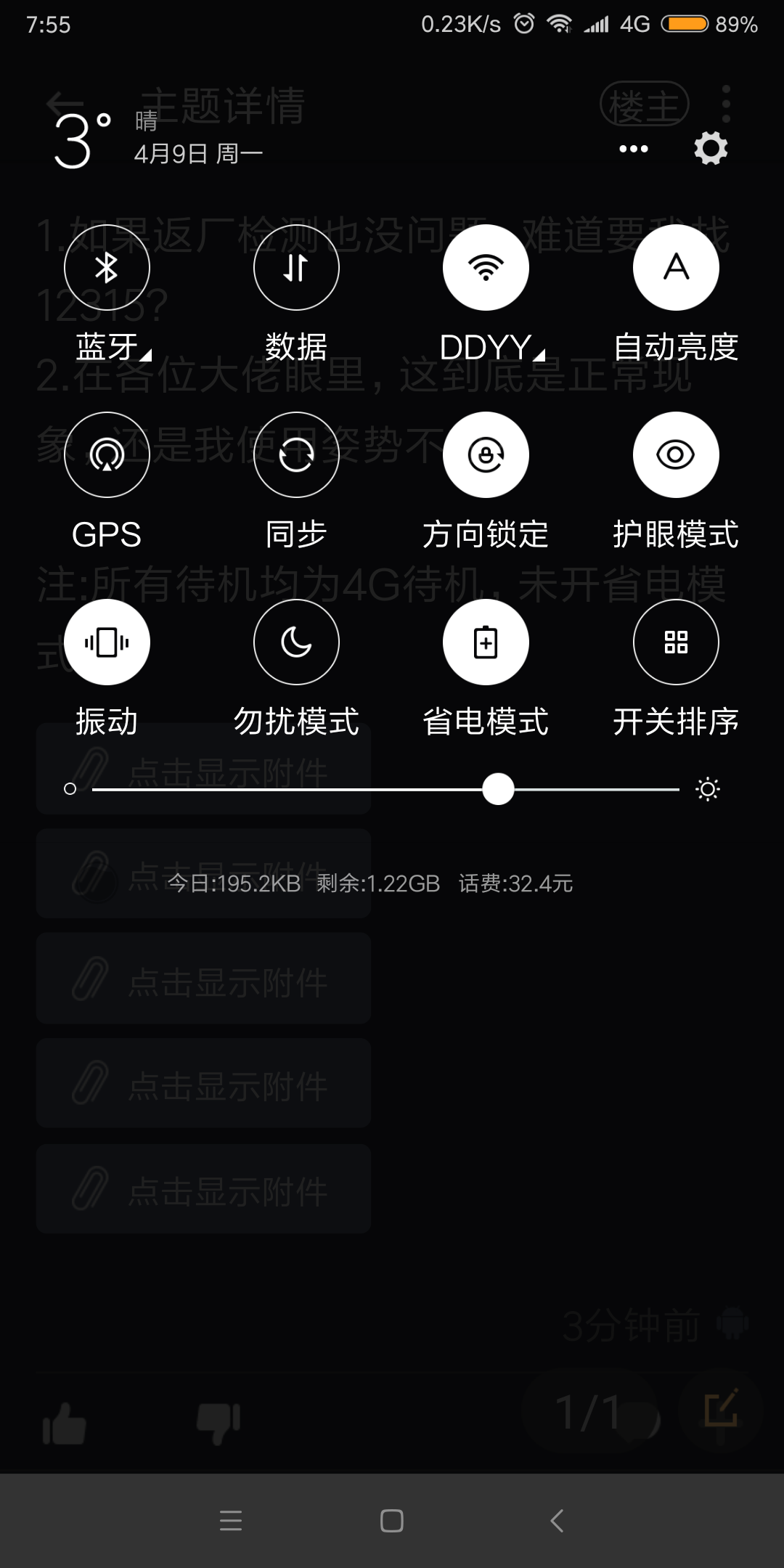
Task: Turn off 省电模式 battery saver
Action: tap(486, 642)
